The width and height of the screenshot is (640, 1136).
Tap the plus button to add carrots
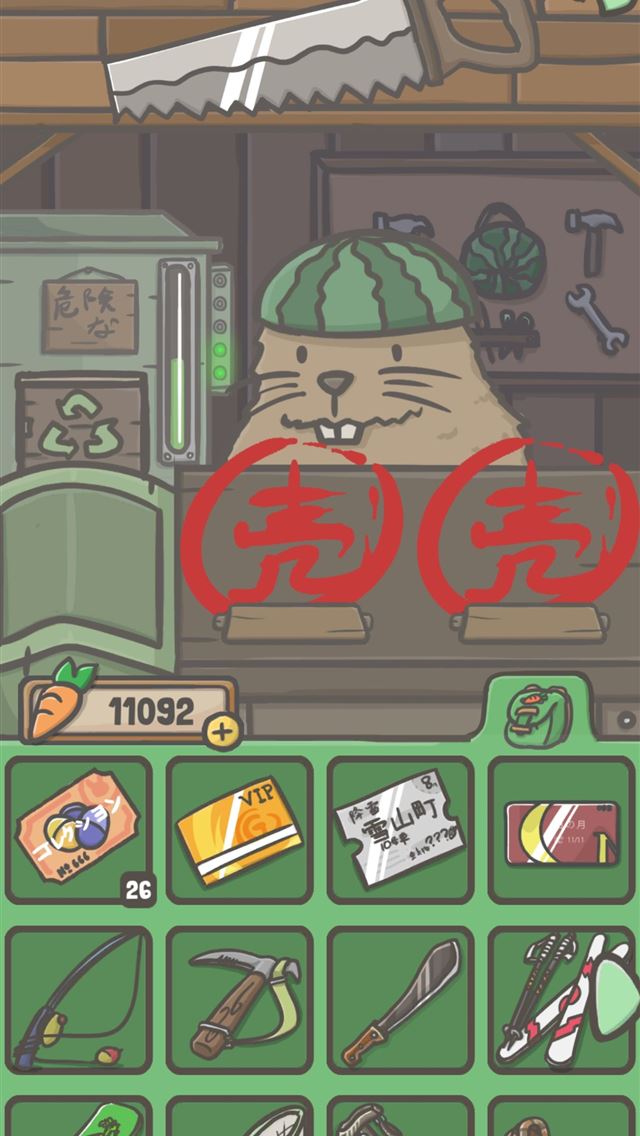(x=222, y=732)
